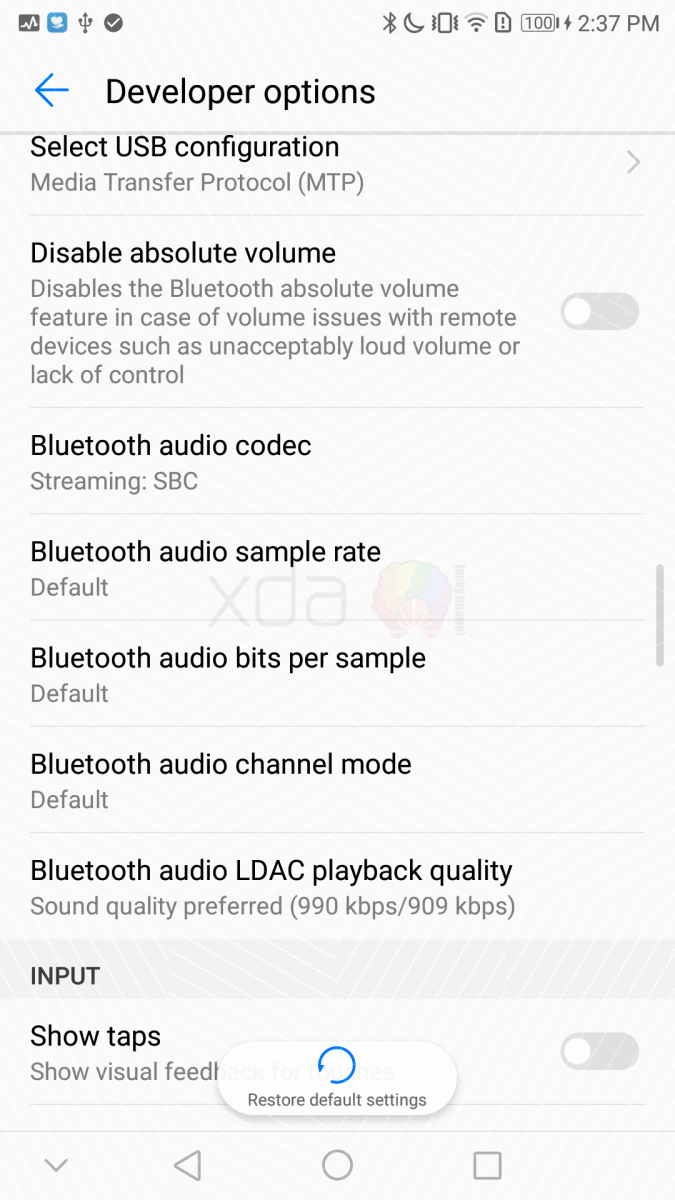Enable the Show taps switch
The width and height of the screenshot is (675, 1200).
pos(599,1052)
